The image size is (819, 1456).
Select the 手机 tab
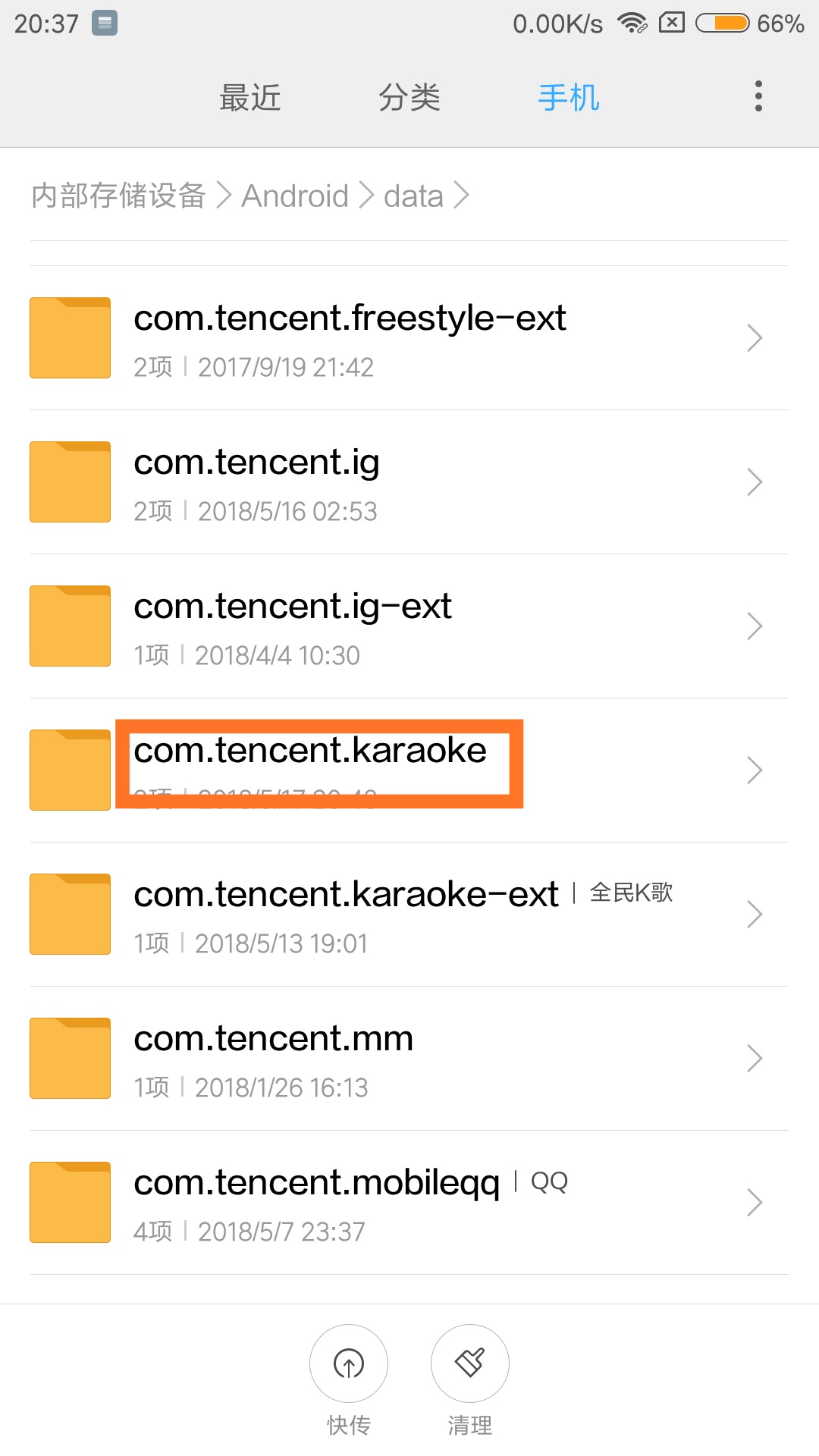568,98
